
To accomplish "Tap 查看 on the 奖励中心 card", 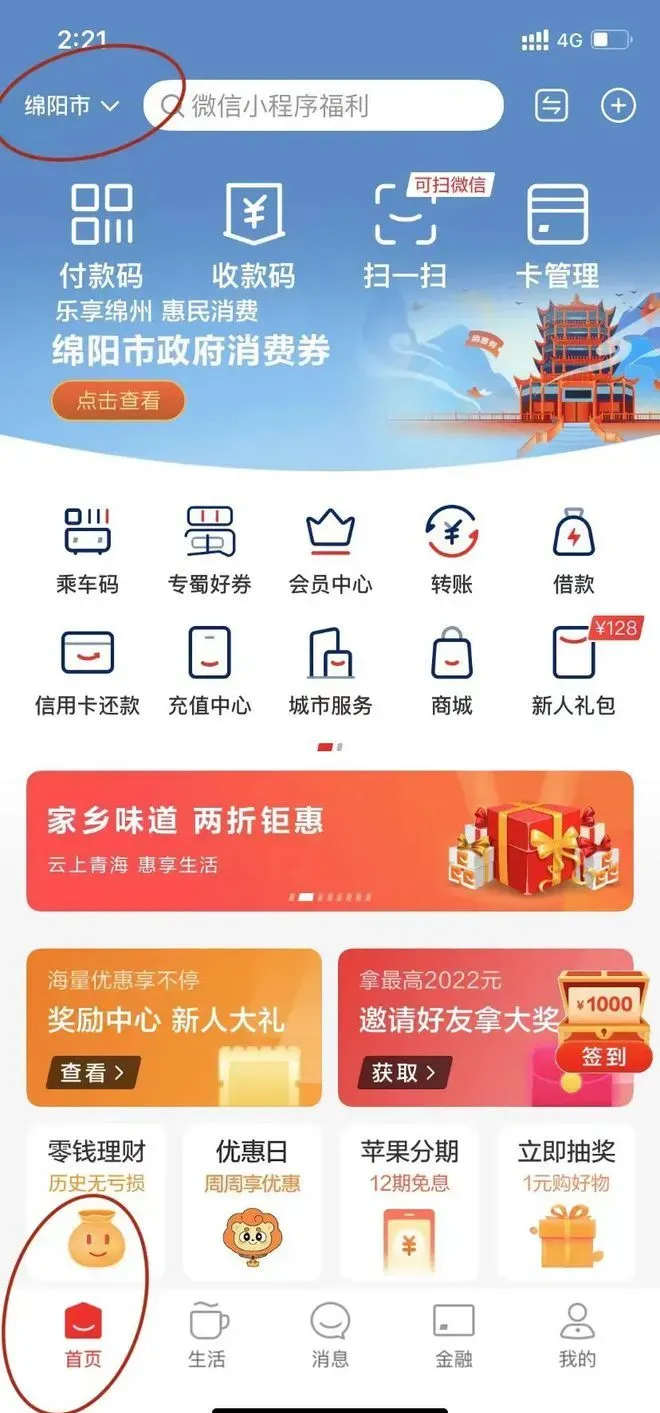I will [93, 1073].
